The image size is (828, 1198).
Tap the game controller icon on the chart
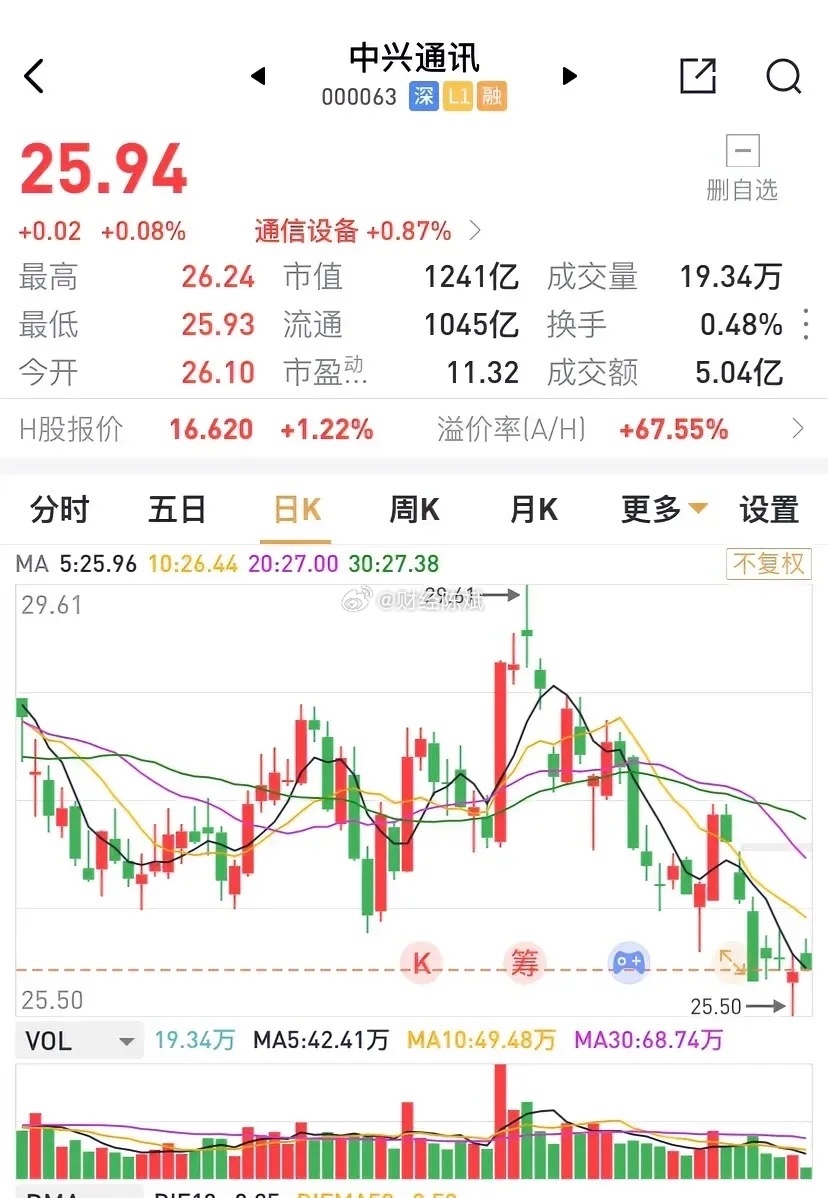pyautogui.click(x=628, y=961)
